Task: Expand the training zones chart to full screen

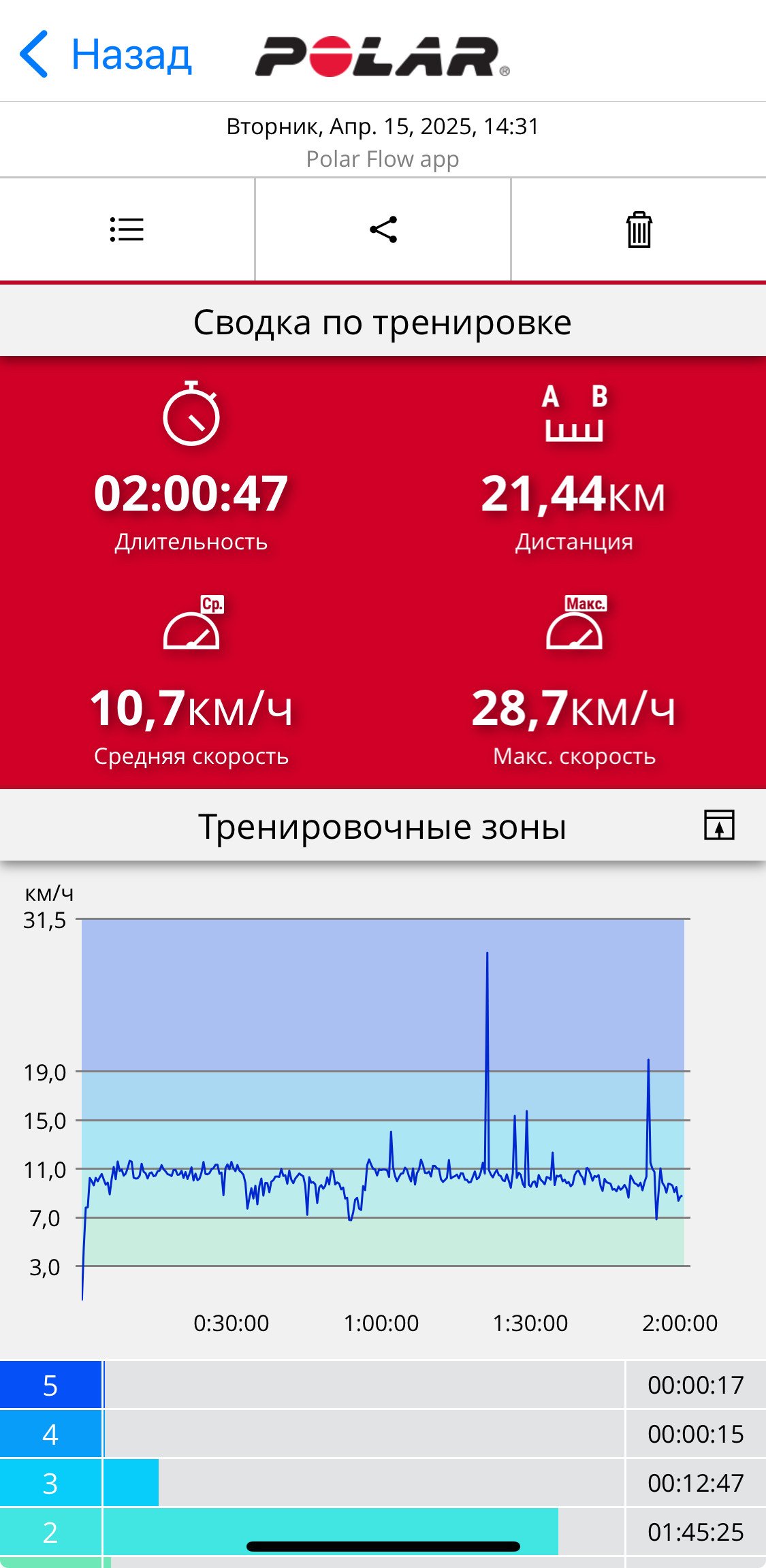Action: (719, 825)
